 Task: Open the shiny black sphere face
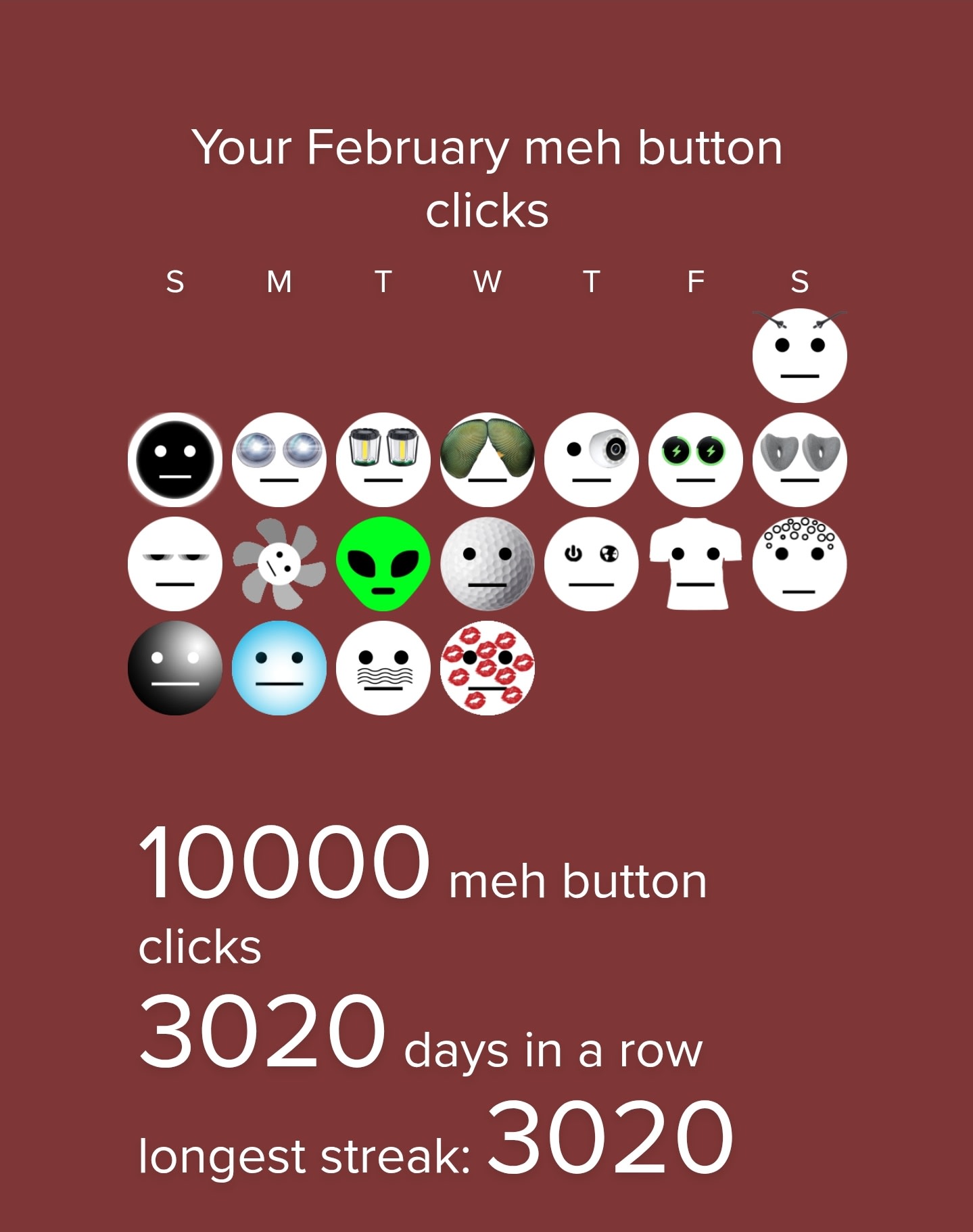pyautogui.click(x=175, y=668)
